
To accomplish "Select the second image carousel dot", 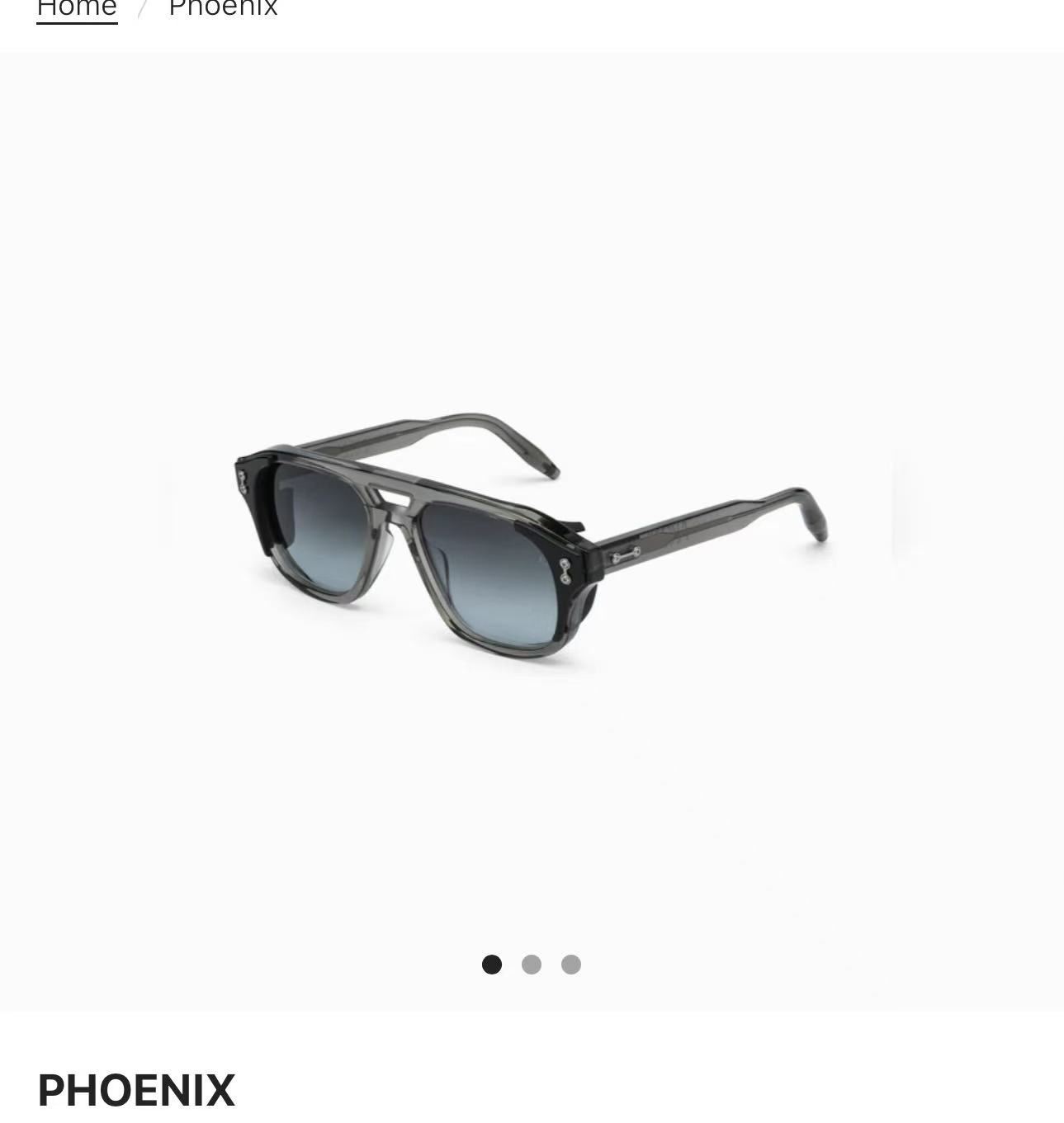I will pyautogui.click(x=532, y=965).
